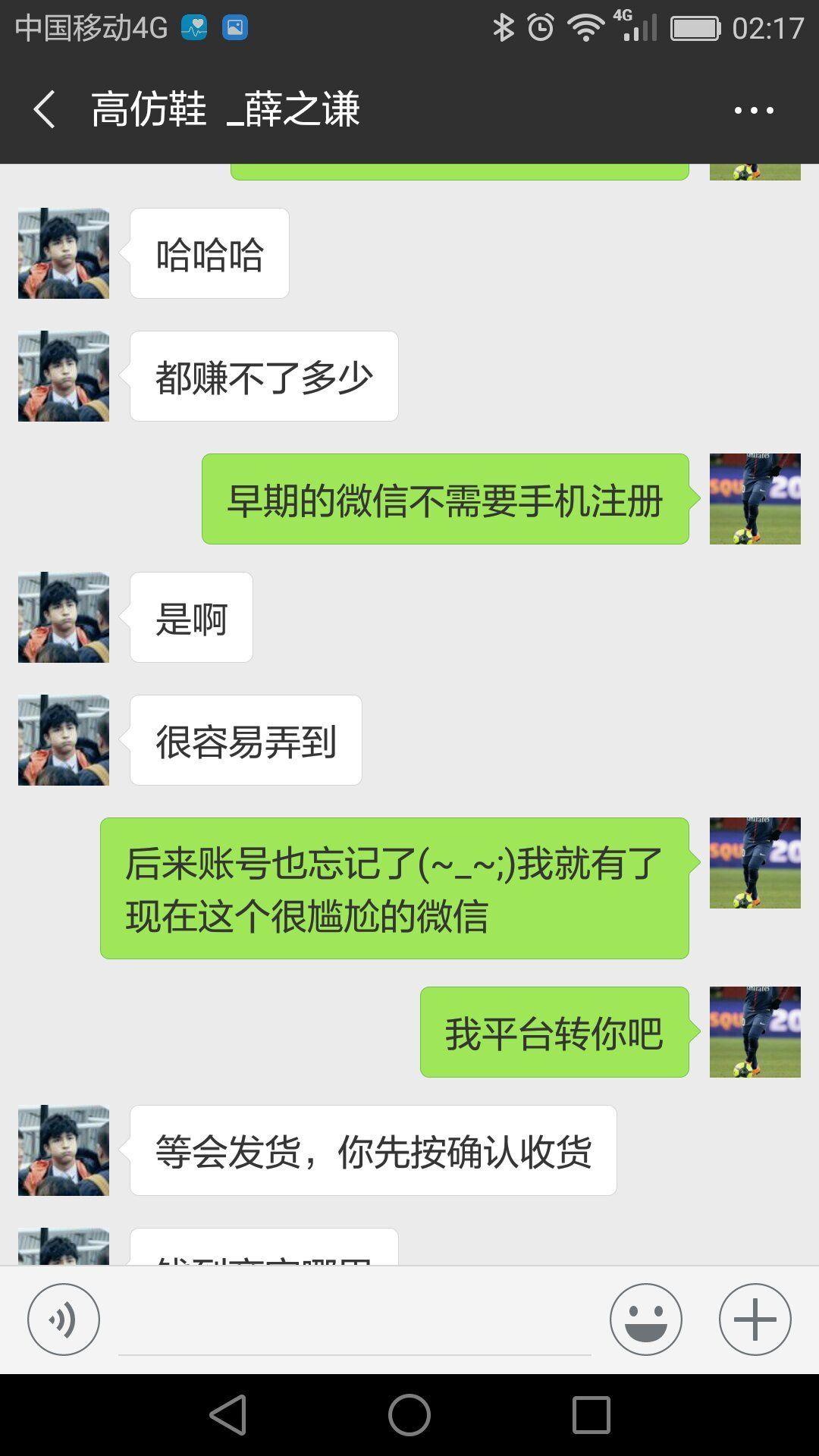This screenshot has height=1456, width=819.
Task: Open the plus attachment menu
Action: coord(755,1319)
